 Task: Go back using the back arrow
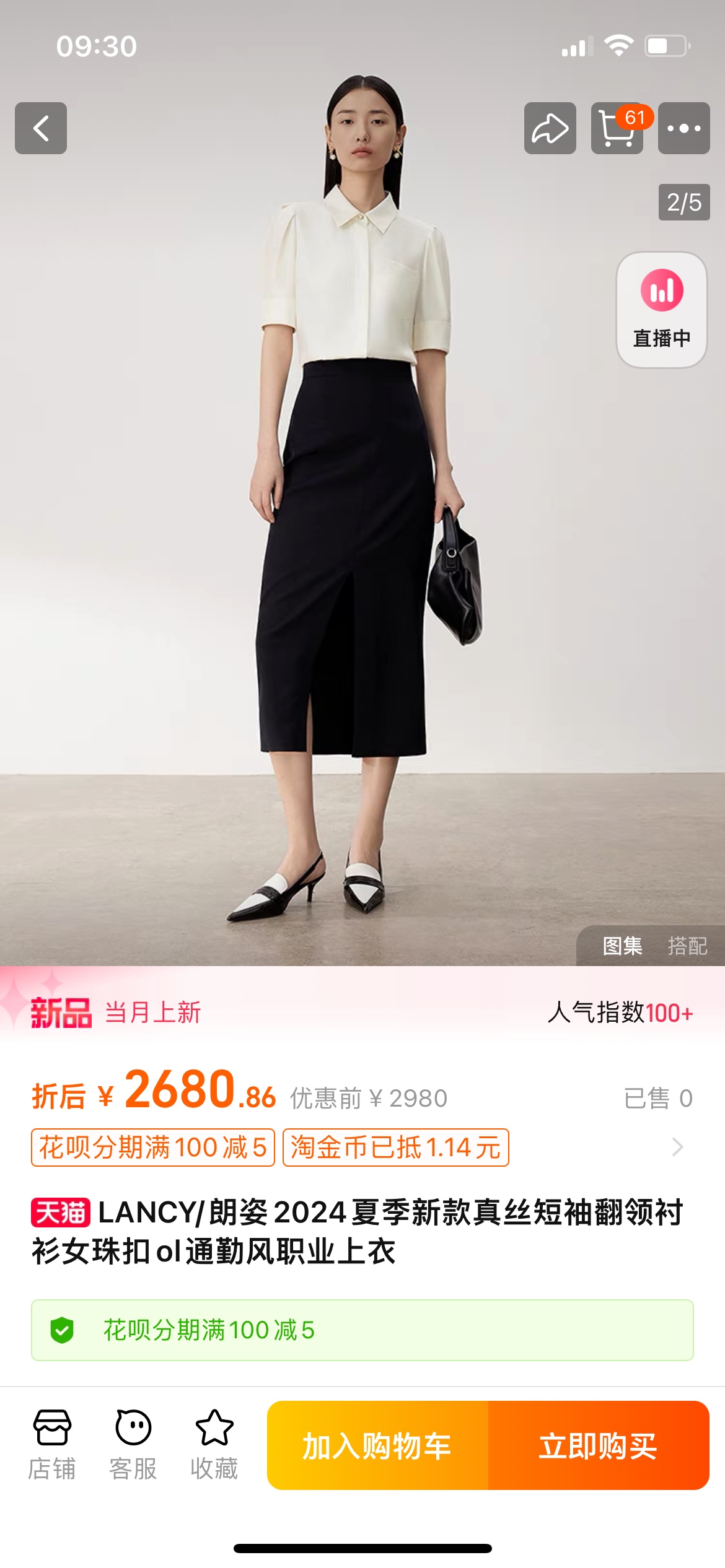click(41, 128)
